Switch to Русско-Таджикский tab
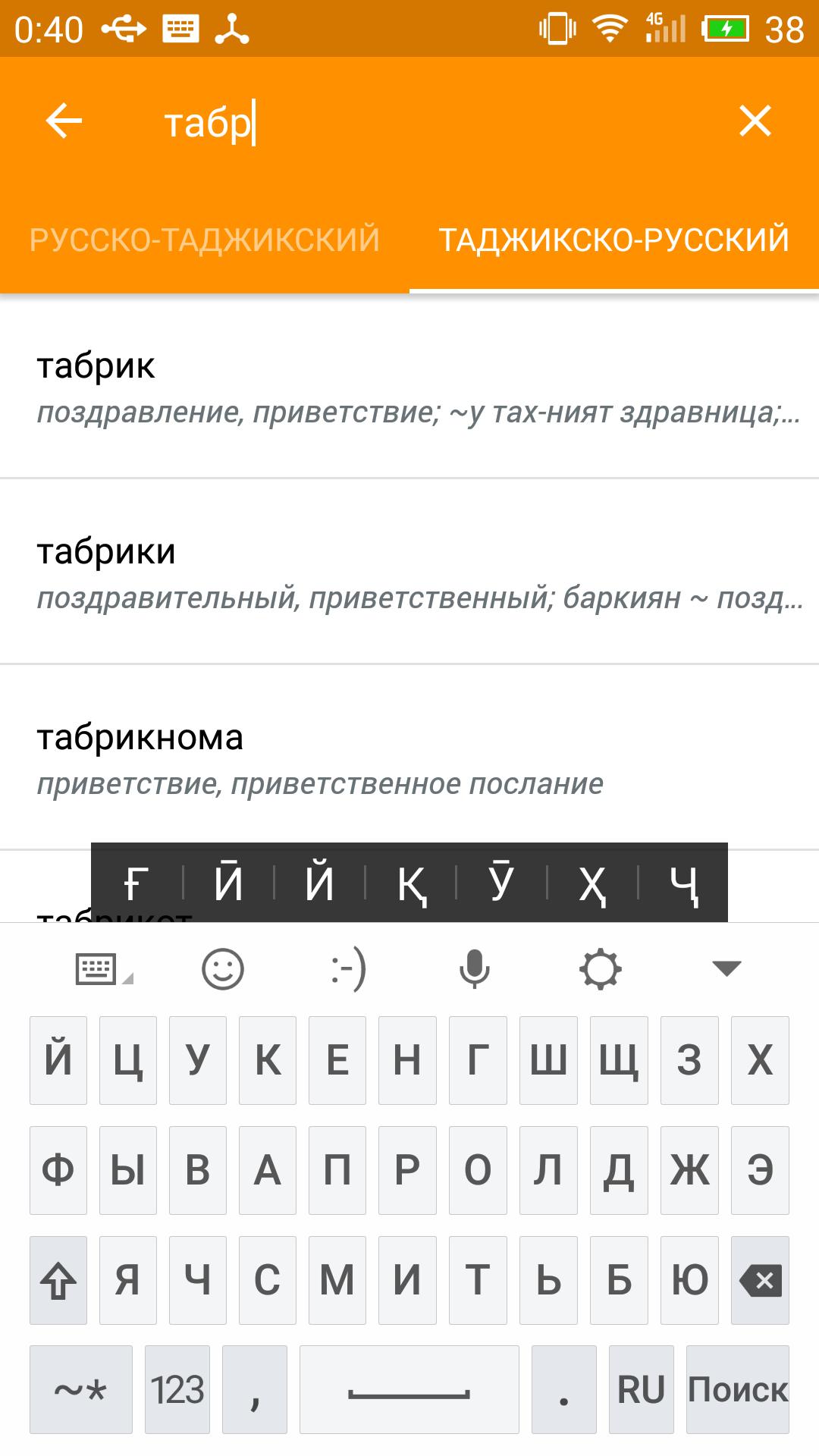Viewport: 819px width, 1456px height. (x=205, y=240)
